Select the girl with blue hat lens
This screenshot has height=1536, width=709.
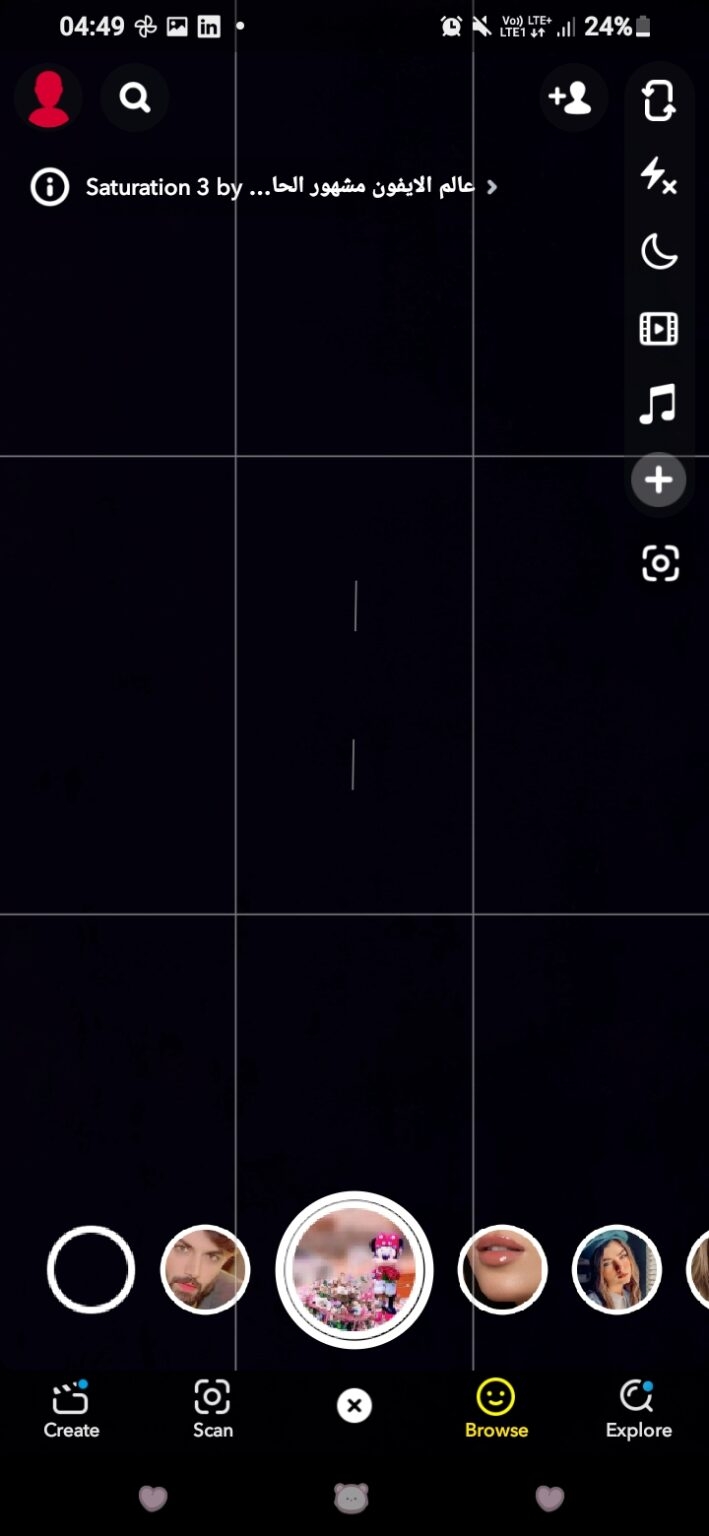(x=617, y=1270)
